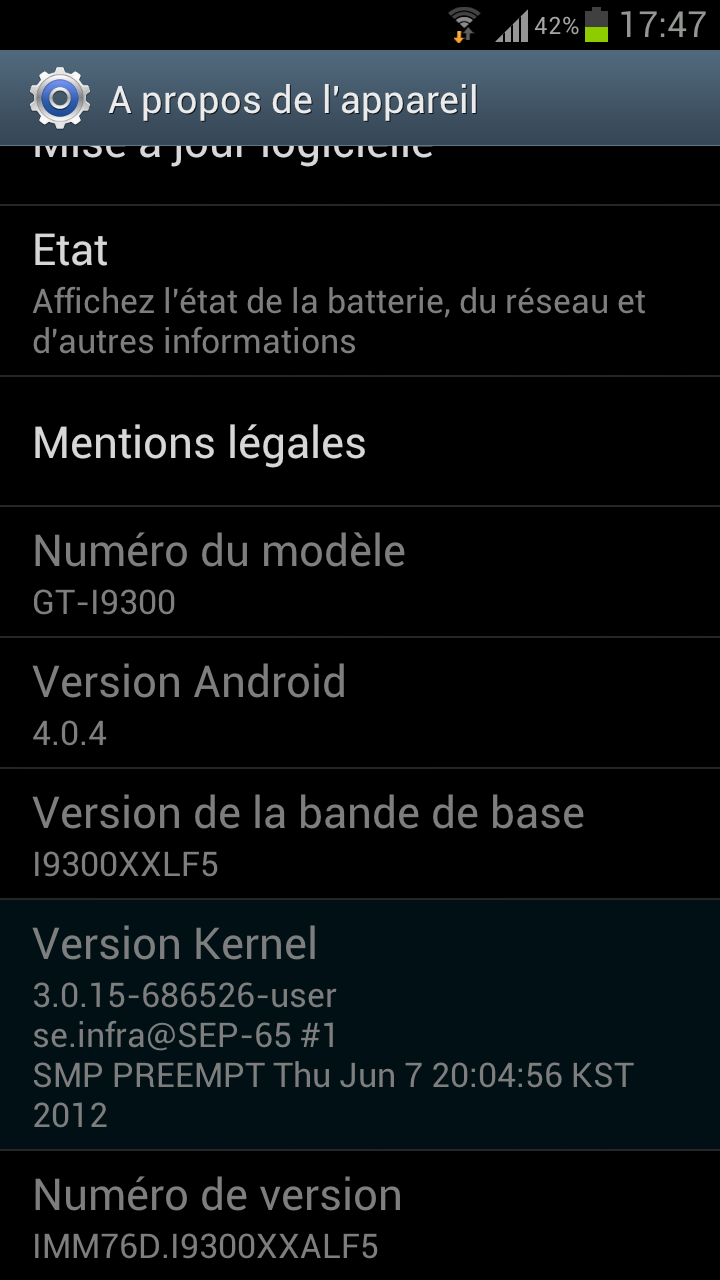Go back via the settings gear icon
The width and height of the screenshot is (720, 1280).
59,99
